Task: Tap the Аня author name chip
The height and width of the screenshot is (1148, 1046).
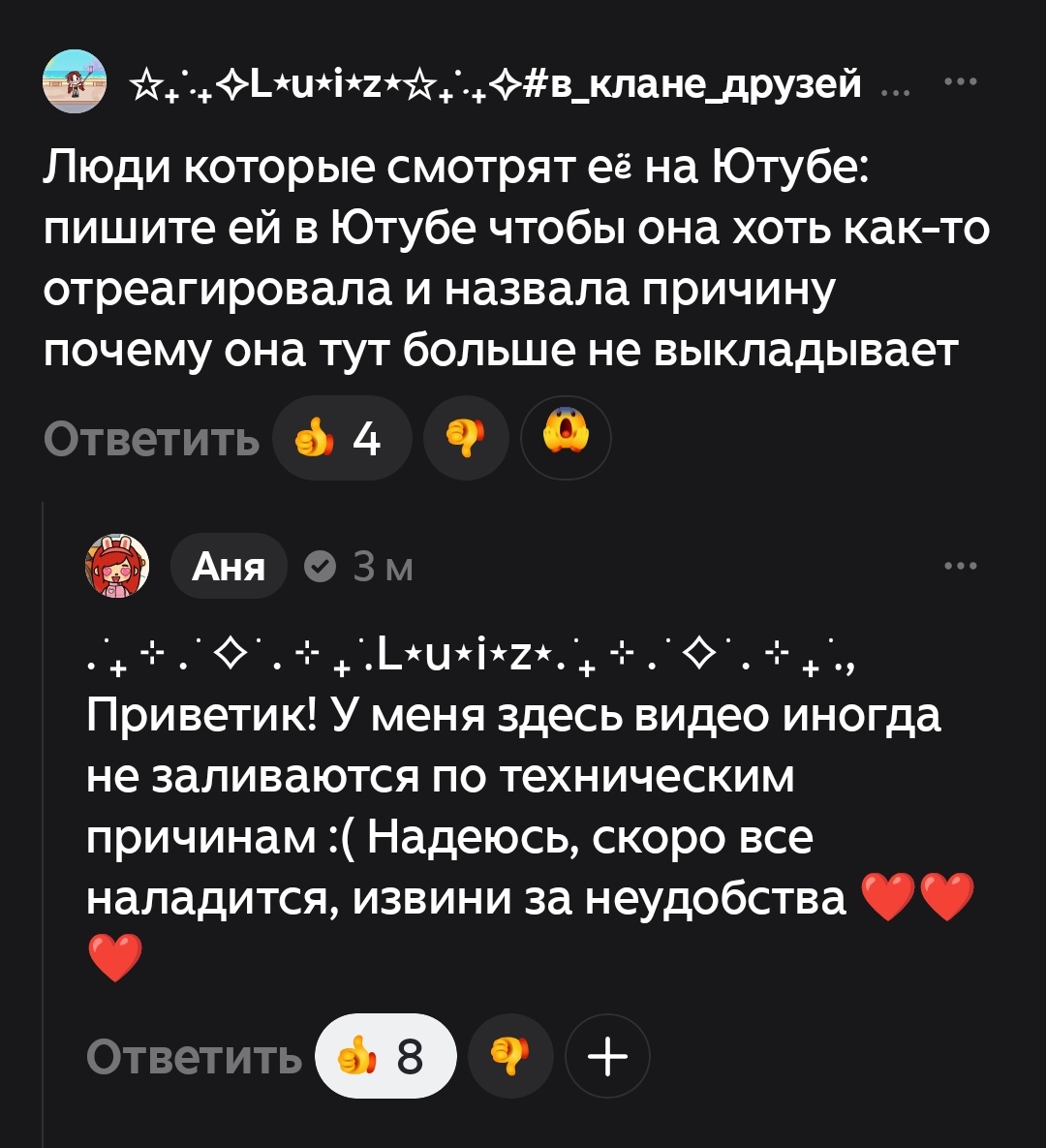Action: pos(229,566)
